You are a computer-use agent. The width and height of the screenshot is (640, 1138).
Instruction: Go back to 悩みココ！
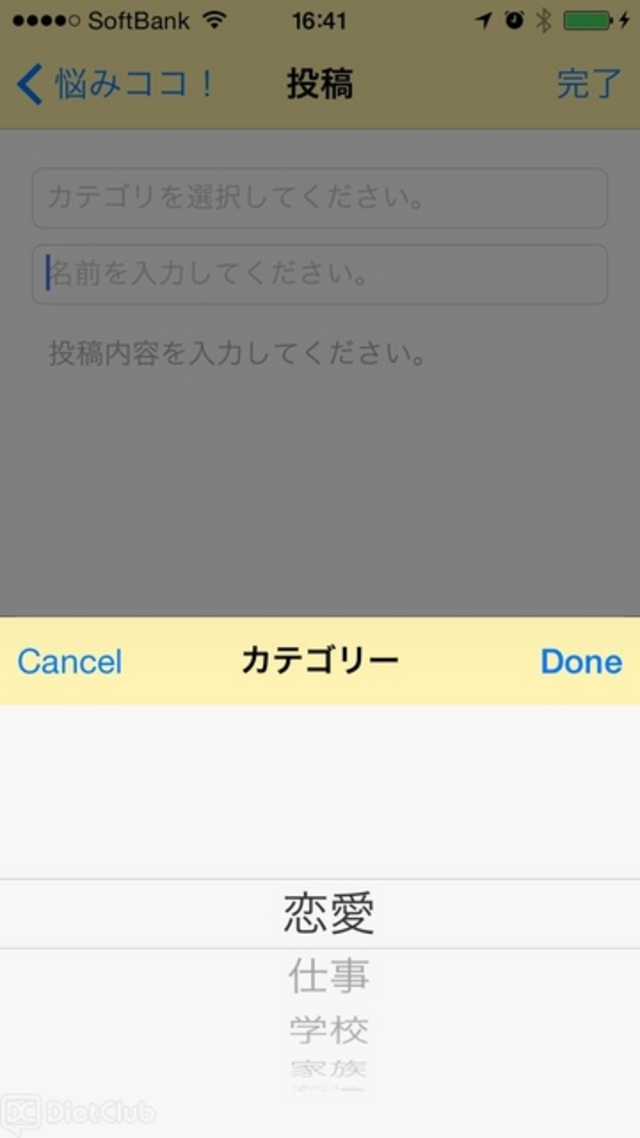(115, 85)
